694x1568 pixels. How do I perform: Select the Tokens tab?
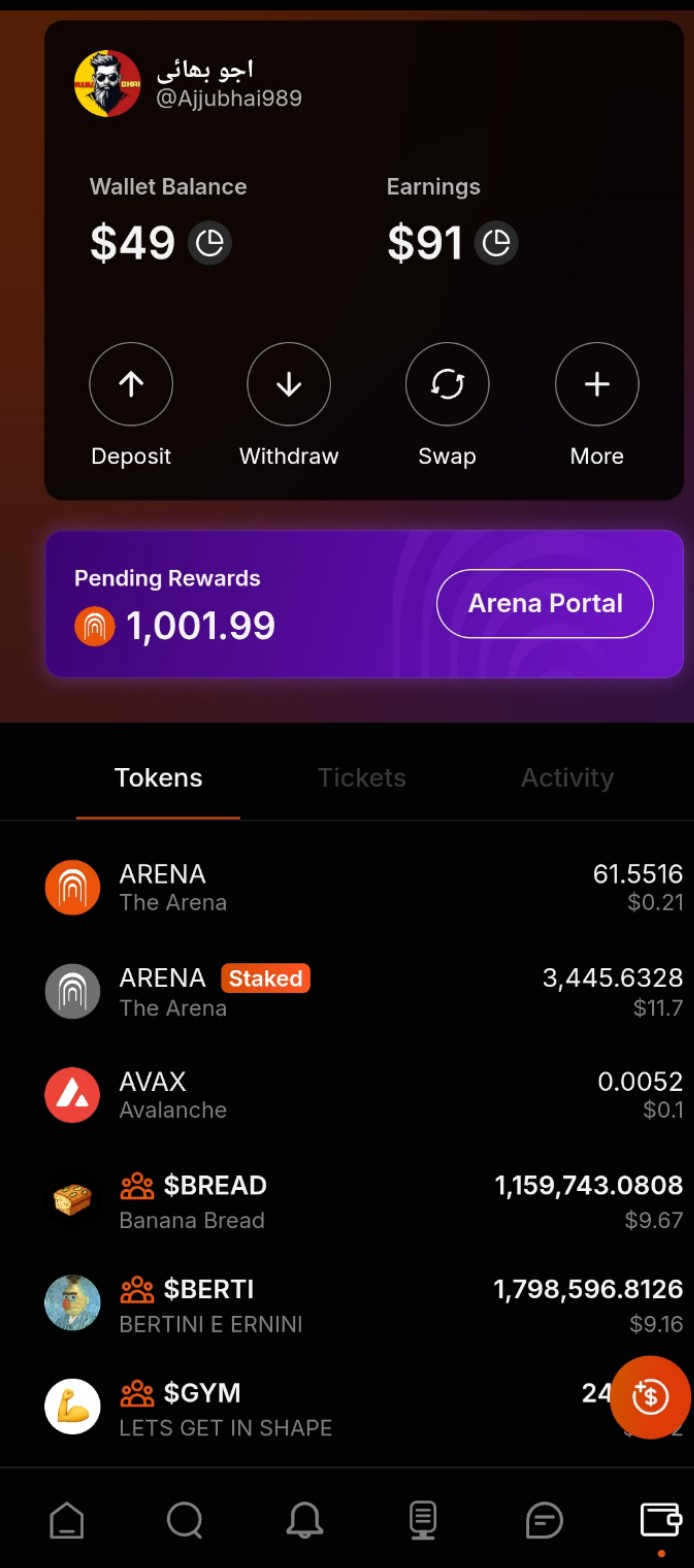tap(158, 778)
